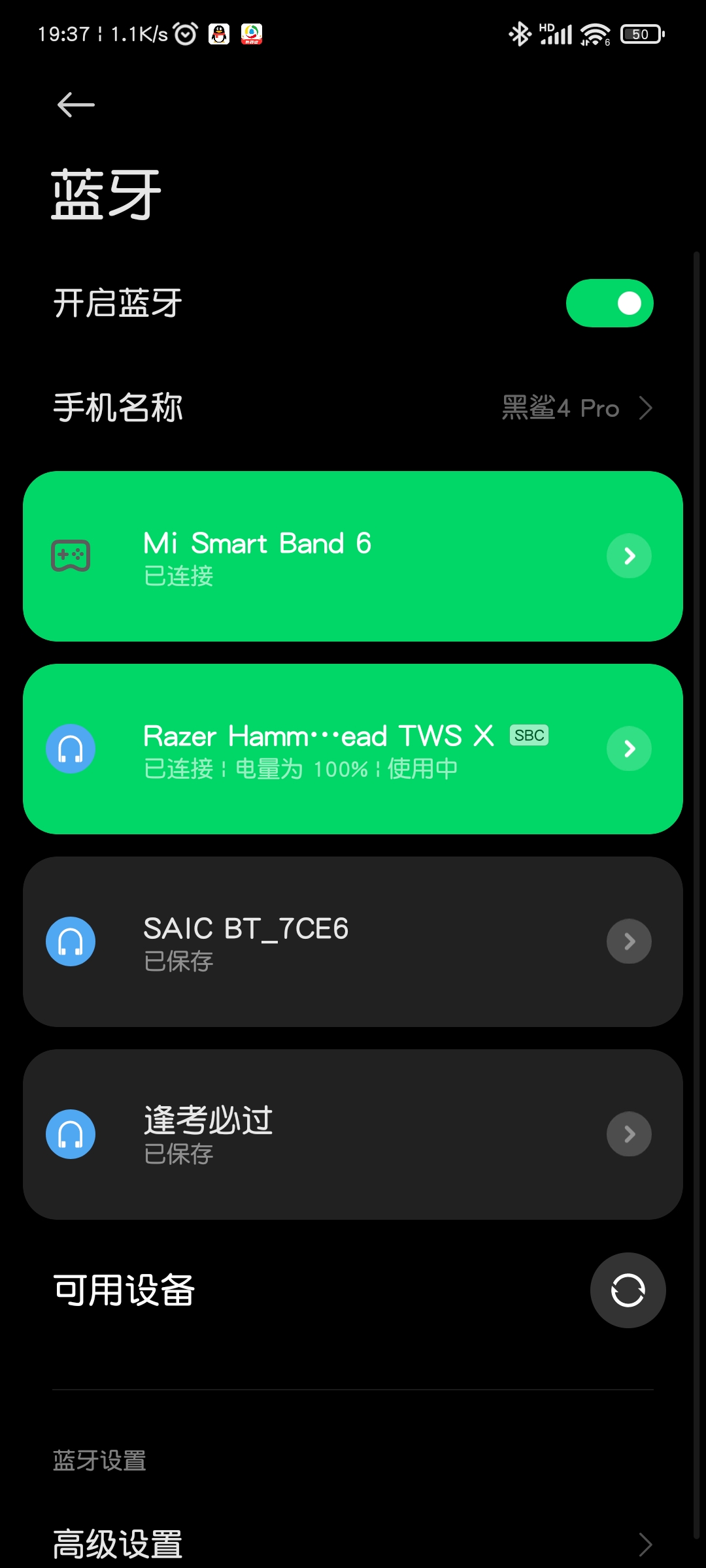Connect to saved device 逢考必过

click(314, 1135)
